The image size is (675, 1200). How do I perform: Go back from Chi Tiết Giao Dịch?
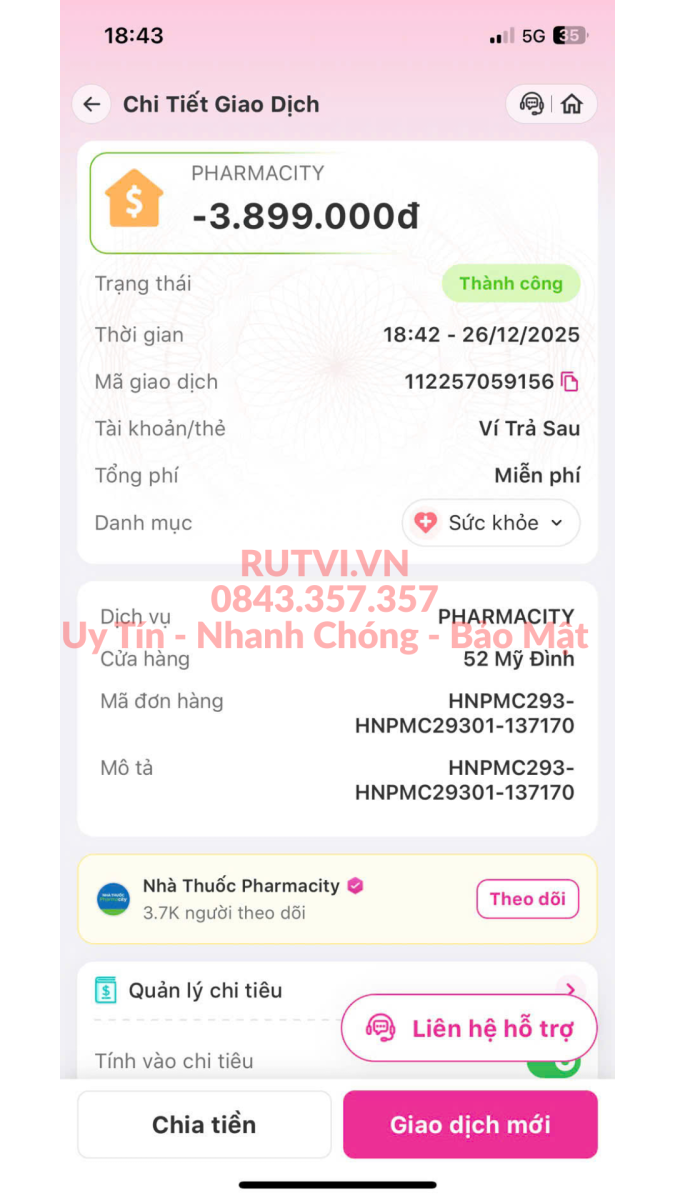[92, 104]
